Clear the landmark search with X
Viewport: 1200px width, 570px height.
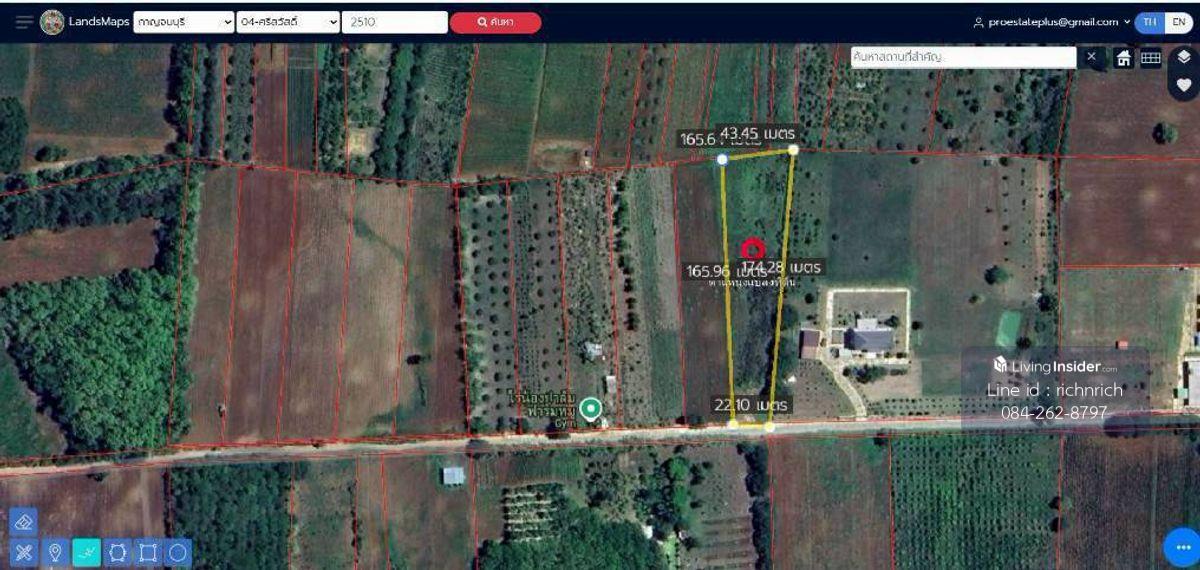(1092, 57)
